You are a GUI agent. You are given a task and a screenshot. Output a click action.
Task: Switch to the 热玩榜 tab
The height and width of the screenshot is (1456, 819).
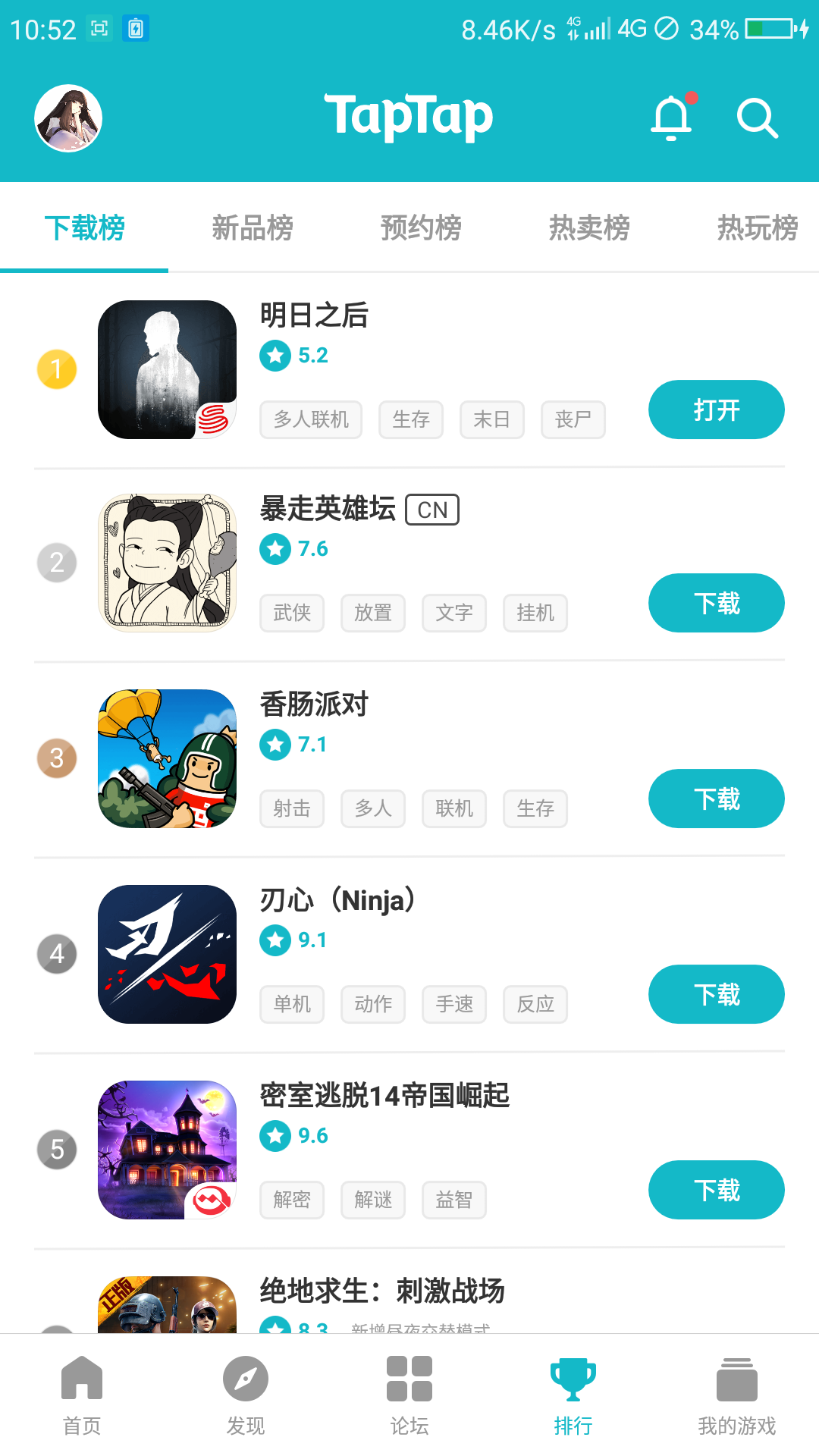[x=757, y=227]
